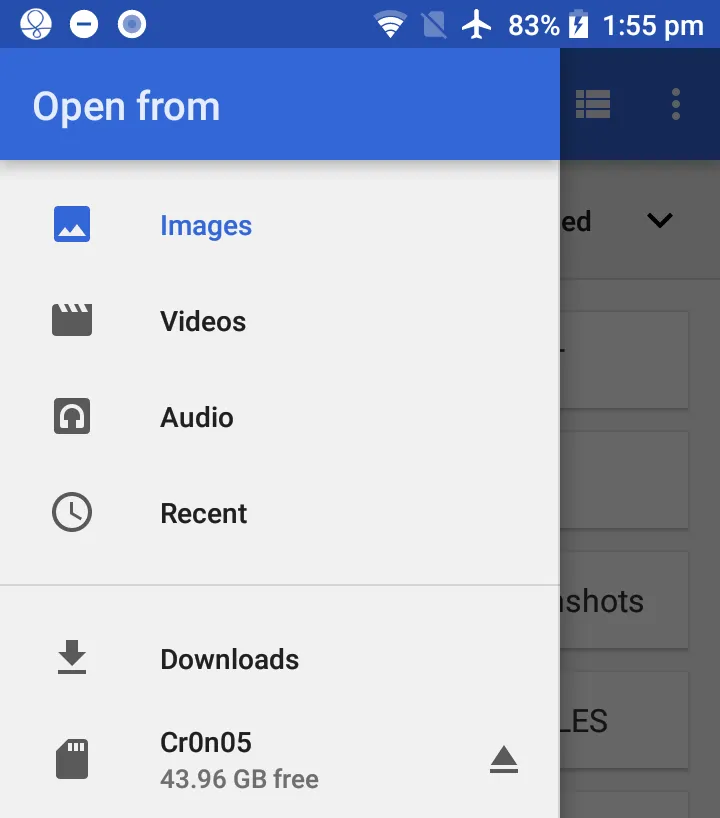Viewport: 720px width, 818px height.
Task: Select Images in the drawer
Action: point(205,226)
